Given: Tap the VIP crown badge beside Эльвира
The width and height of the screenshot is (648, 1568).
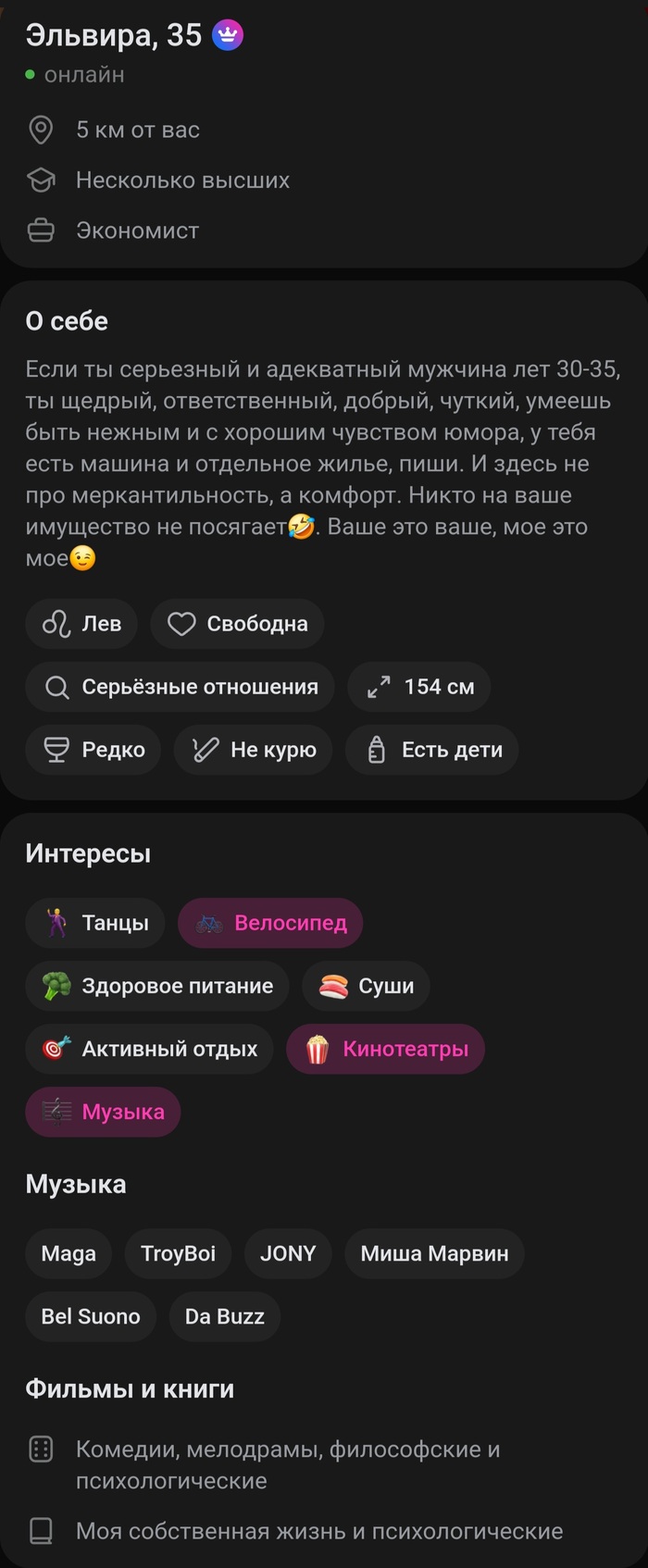Looking at the screenshot, I should 228,36.
